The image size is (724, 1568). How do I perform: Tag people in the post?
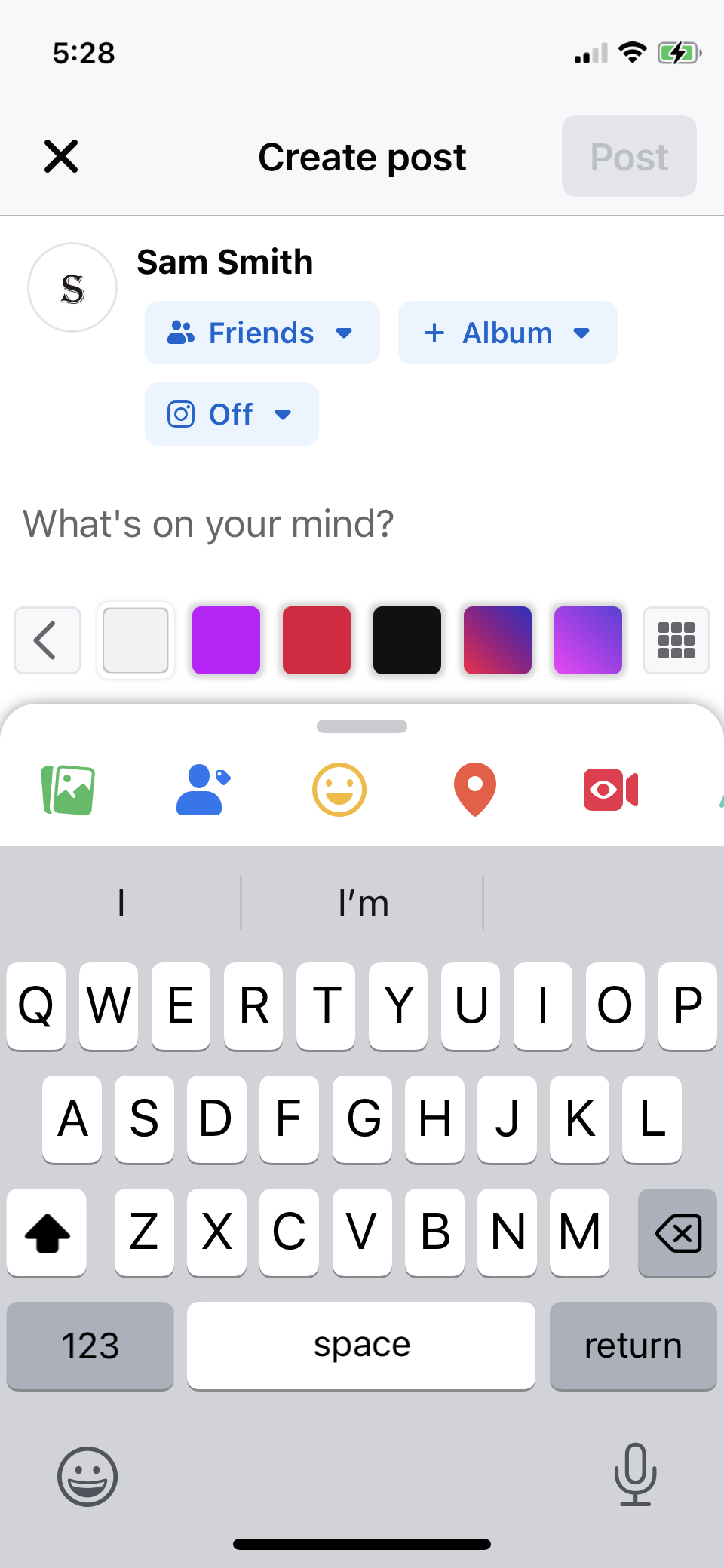pos(202,790)
